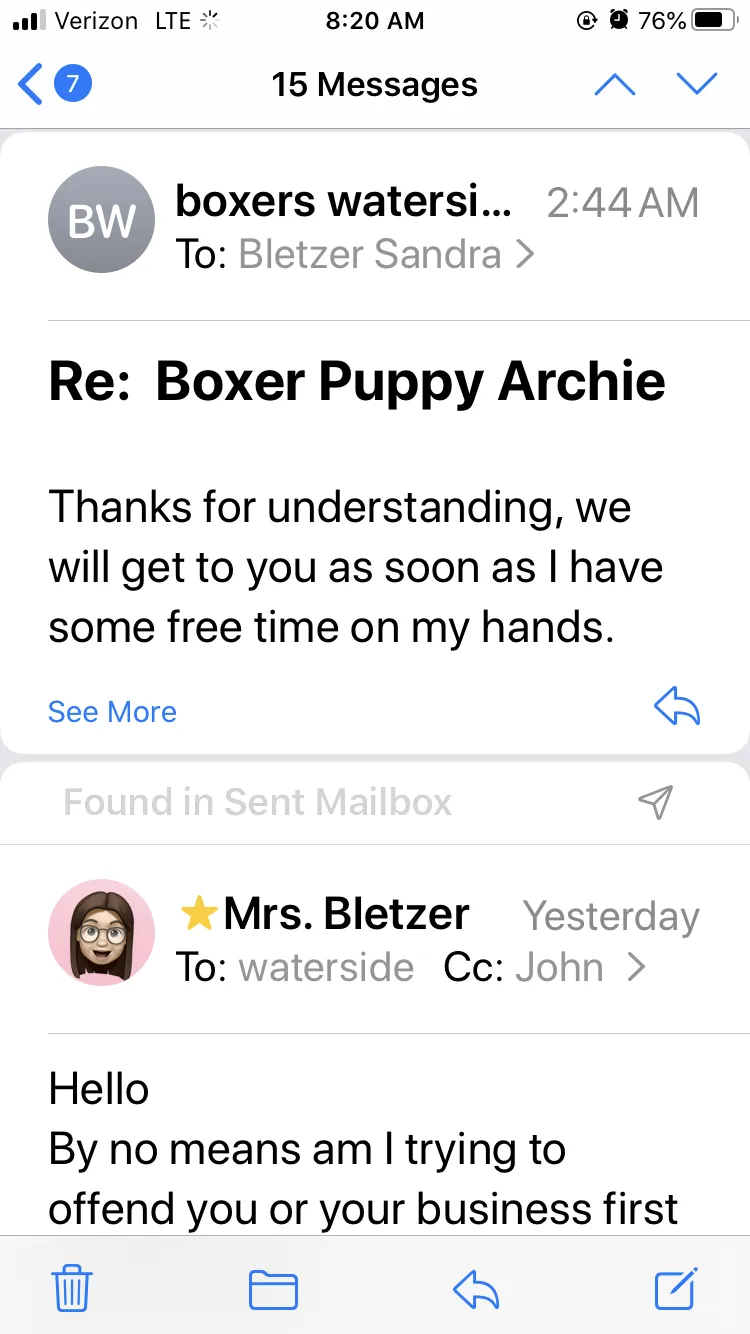This screenshot has width=750, height=1334.
Task: Delete this message with the trash icon
Action: pos(71,1288)
